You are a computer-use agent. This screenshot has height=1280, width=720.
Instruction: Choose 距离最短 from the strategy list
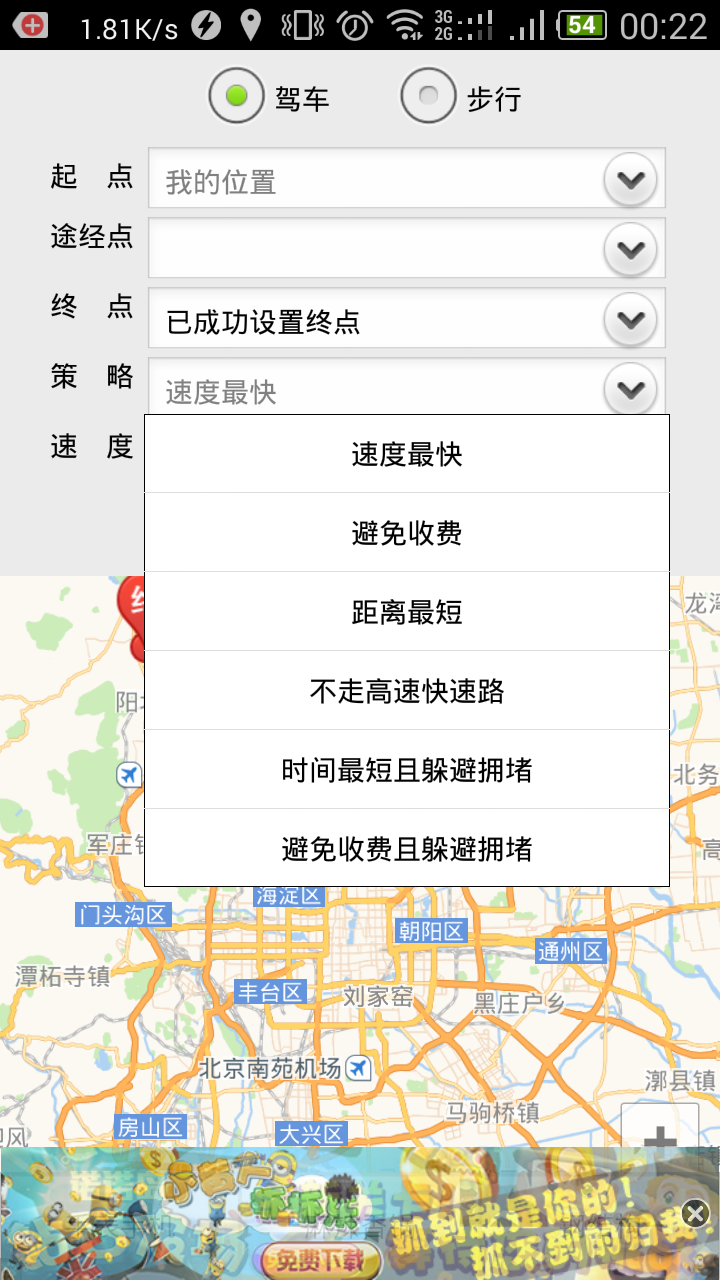(x=407, y=612)
